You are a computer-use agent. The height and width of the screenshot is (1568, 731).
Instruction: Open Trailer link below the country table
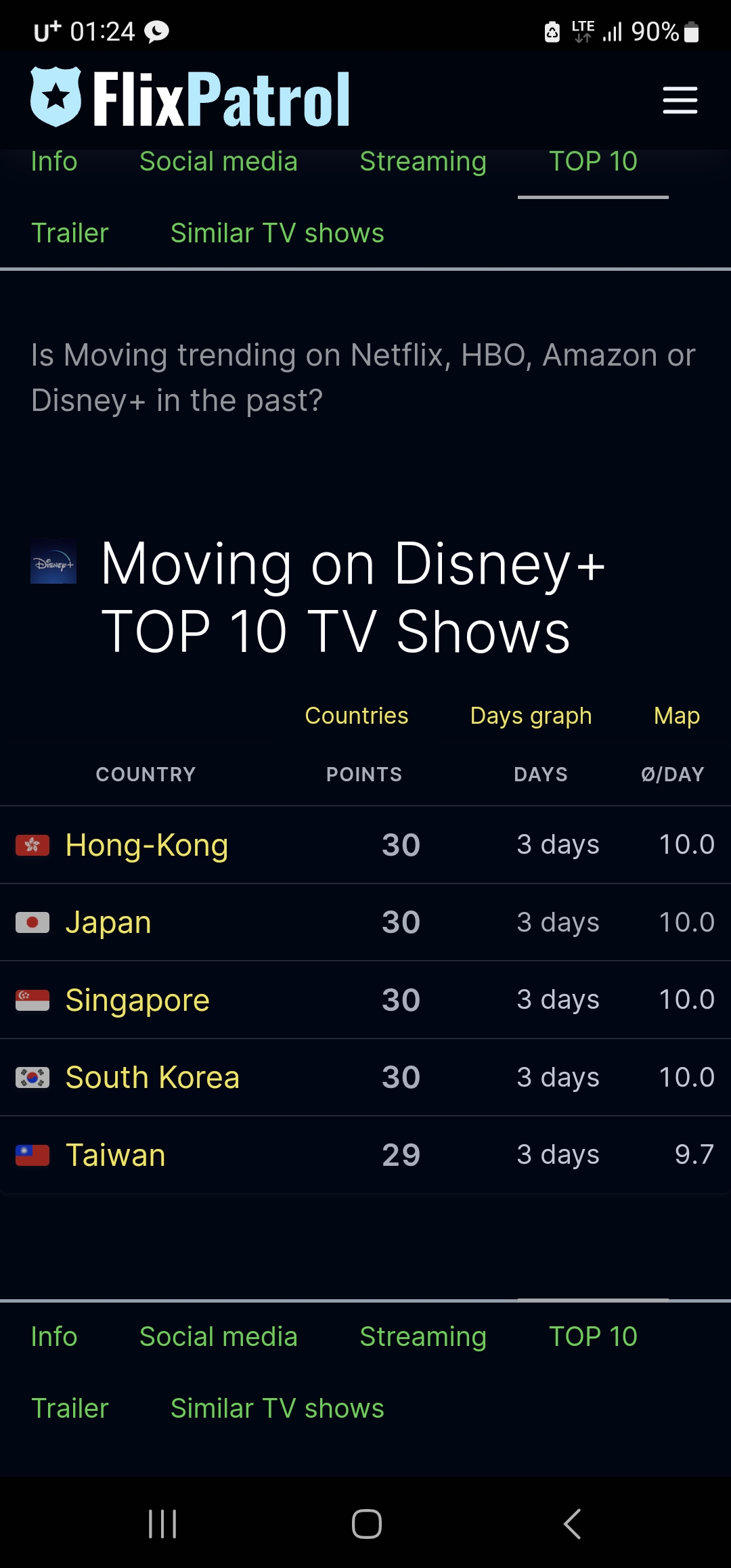point(70,1408)
